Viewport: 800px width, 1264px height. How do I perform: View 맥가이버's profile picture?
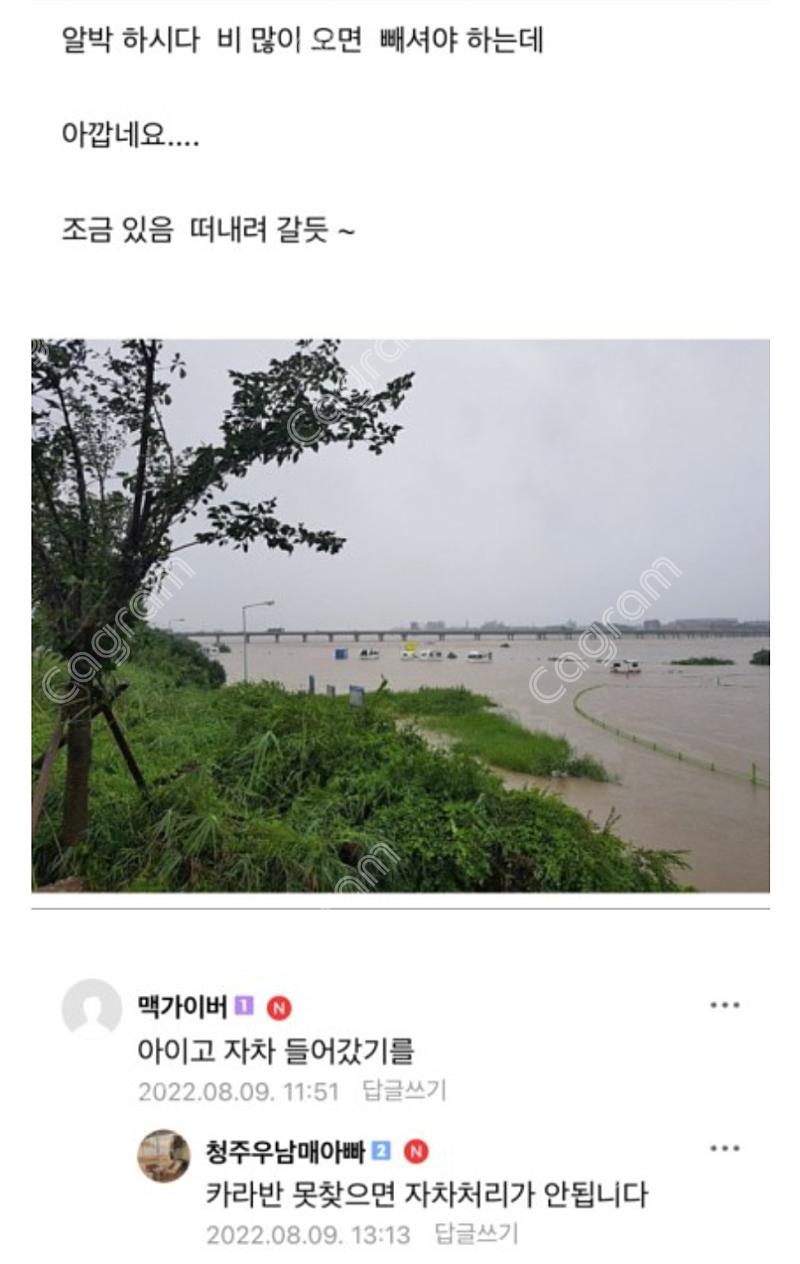pos(92,1009)
